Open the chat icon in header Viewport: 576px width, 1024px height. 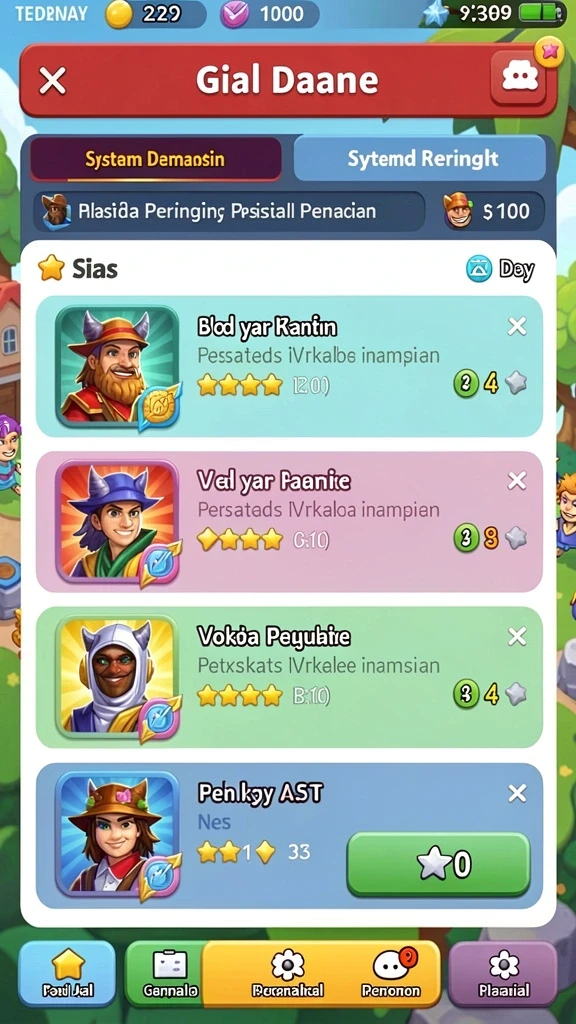click(x=519, y=78)
